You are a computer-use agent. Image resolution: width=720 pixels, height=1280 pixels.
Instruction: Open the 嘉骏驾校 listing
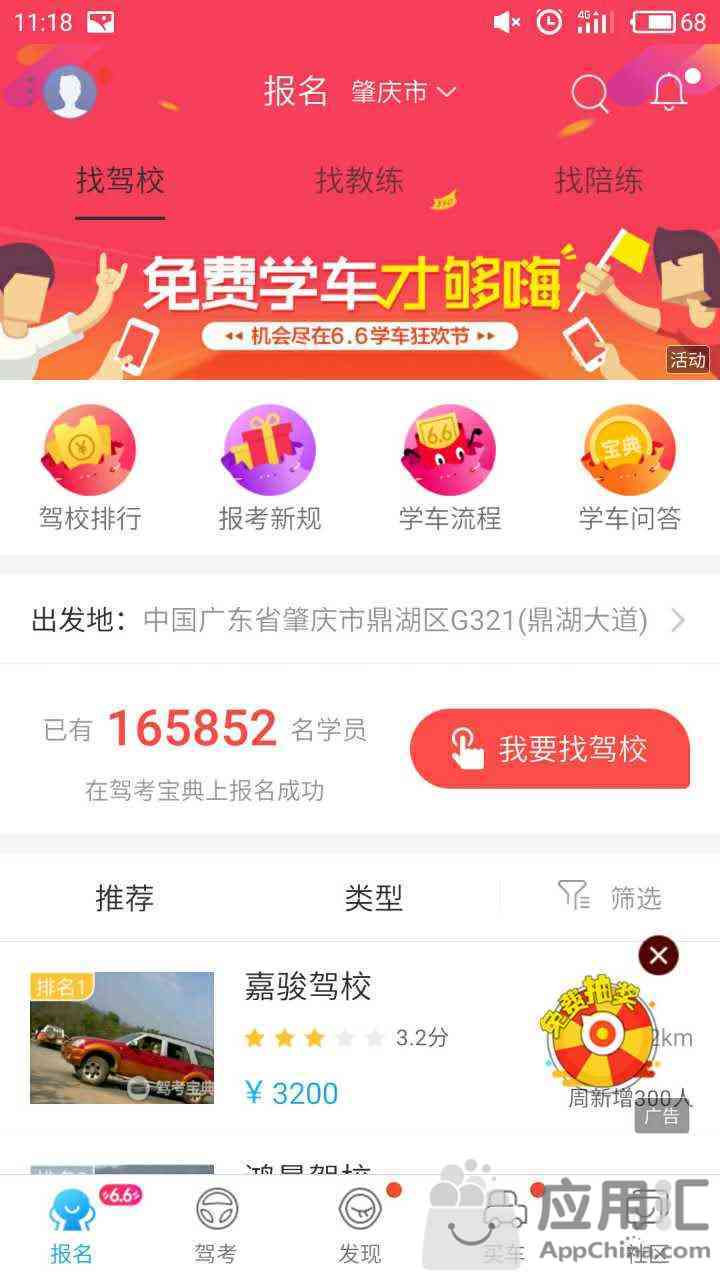click(x=360, y=1038)
